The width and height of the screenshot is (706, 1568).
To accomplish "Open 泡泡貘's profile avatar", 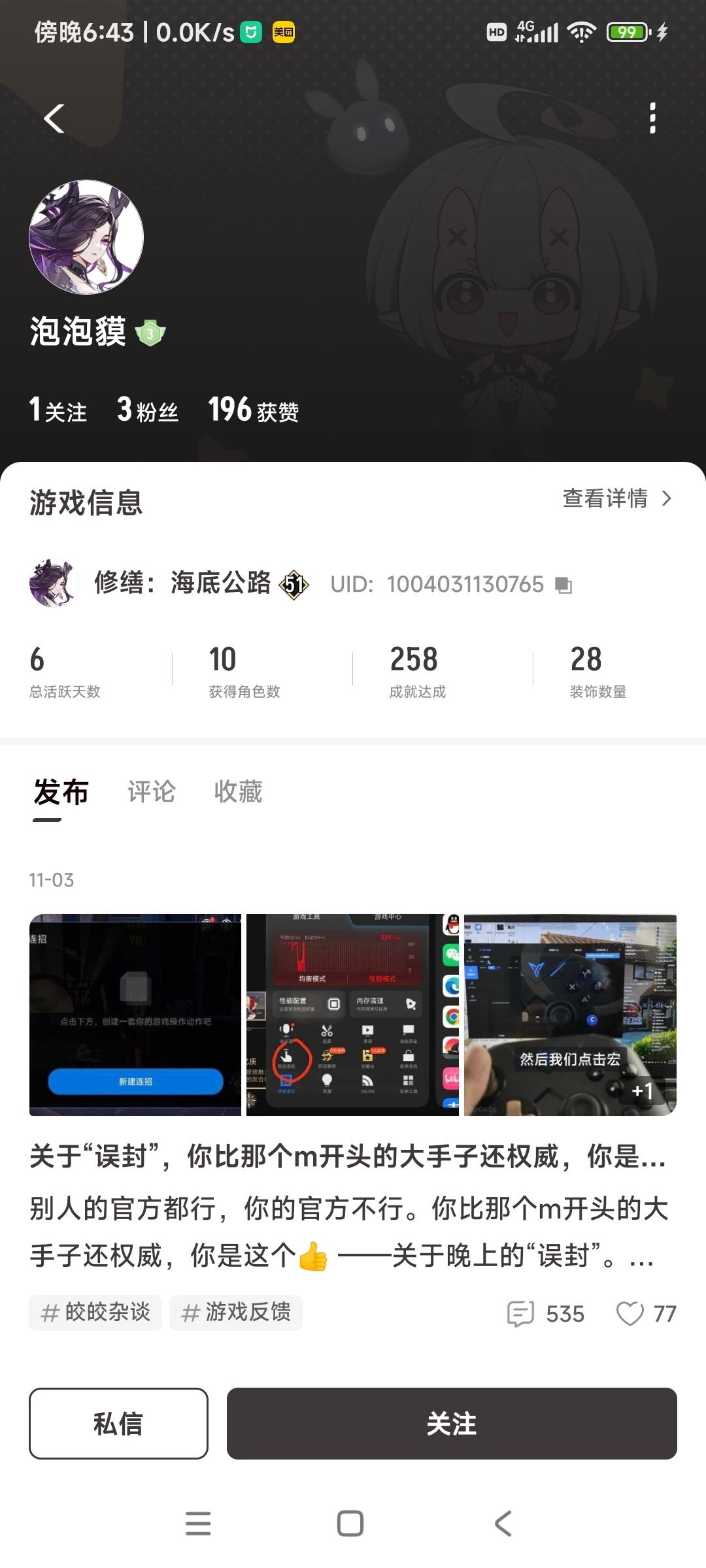I will (86, 237).
